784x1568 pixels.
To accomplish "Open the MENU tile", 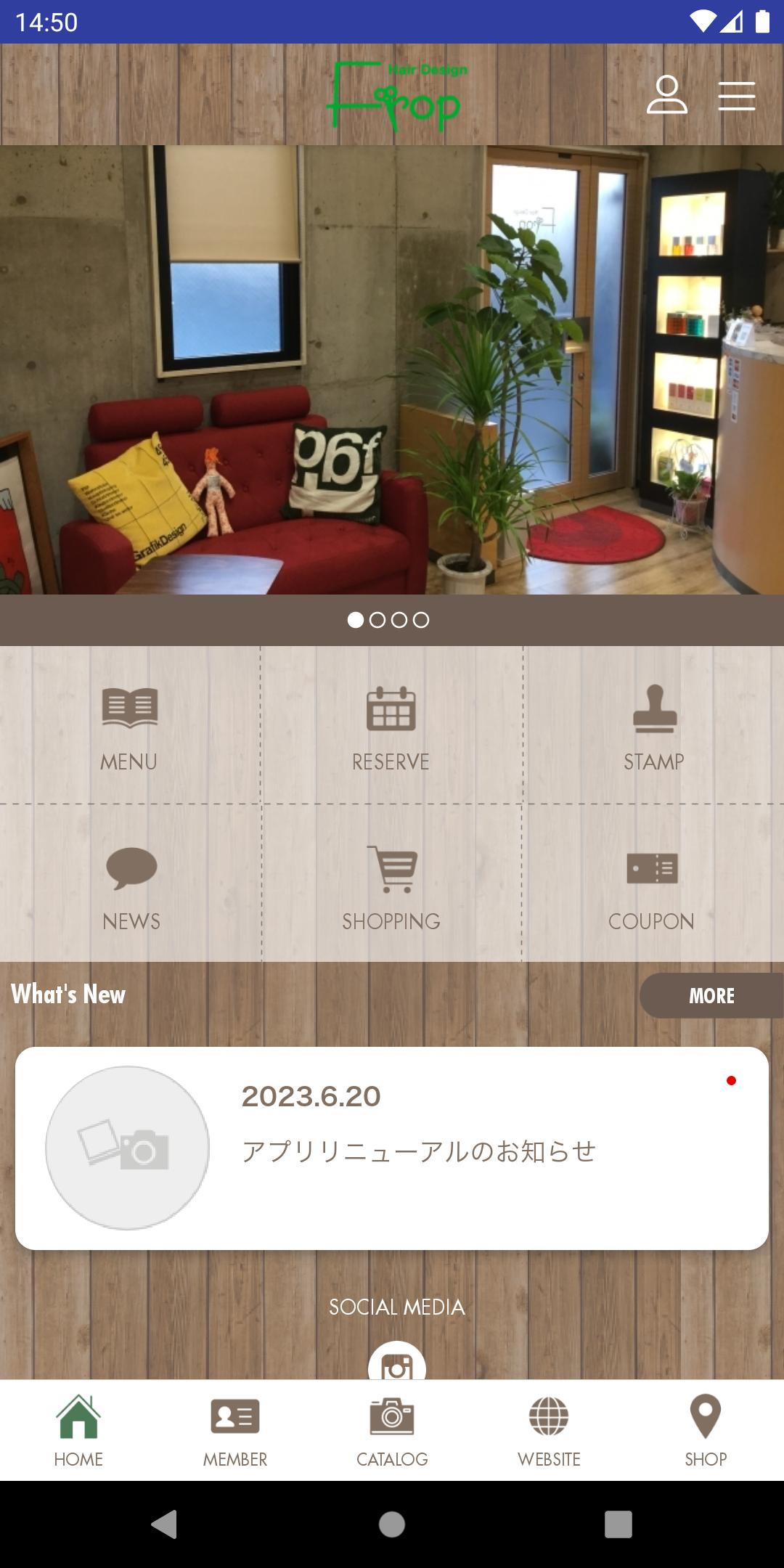I will coord(130,724).
